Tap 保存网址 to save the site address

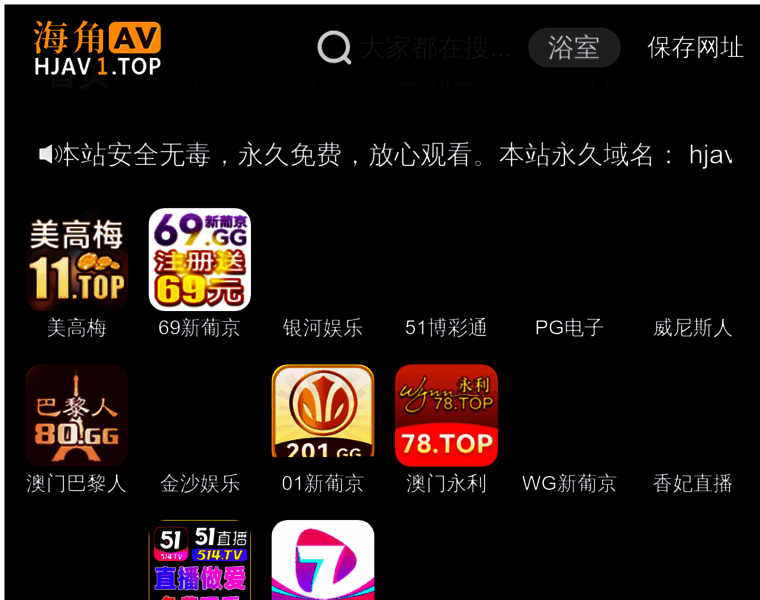pos(695,47)
